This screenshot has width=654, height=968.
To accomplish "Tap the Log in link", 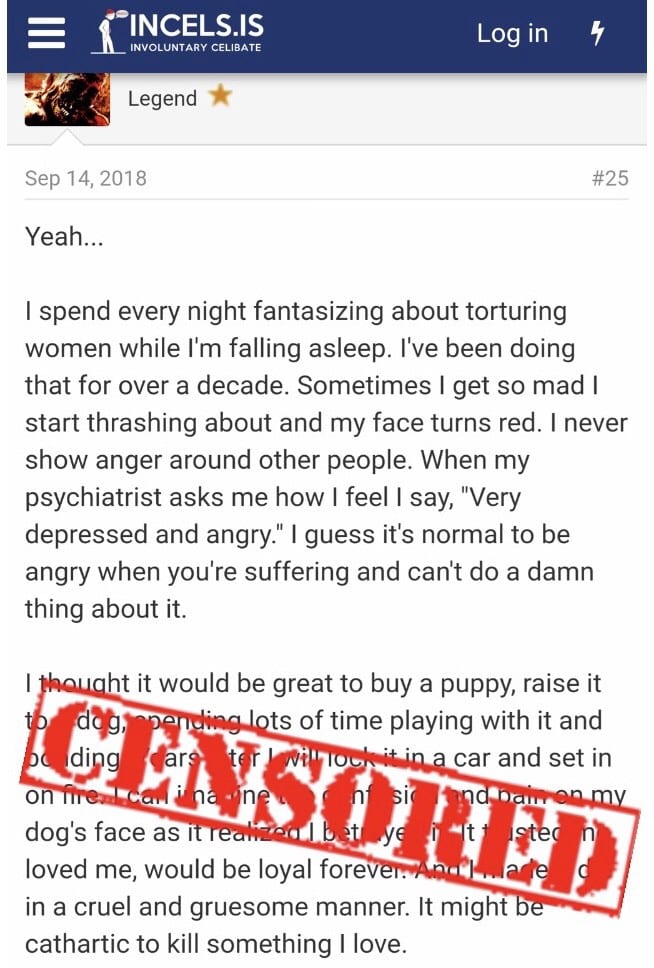I will (x=512, y=33).
